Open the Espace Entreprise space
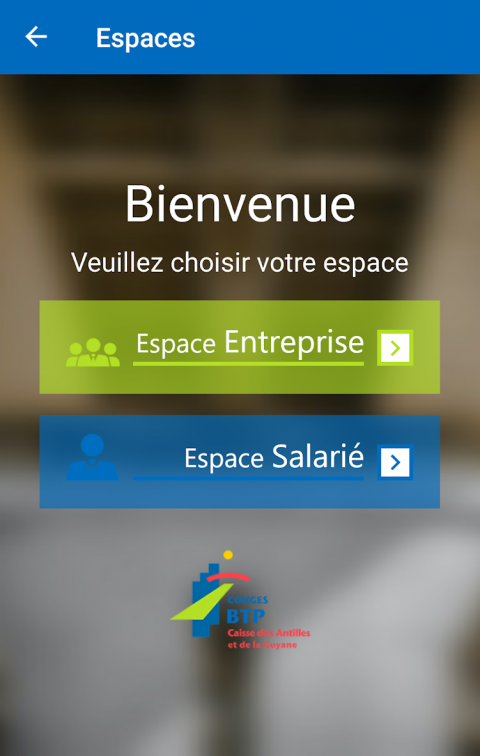This screenshot has width=480, height=756. click(240, 347)
